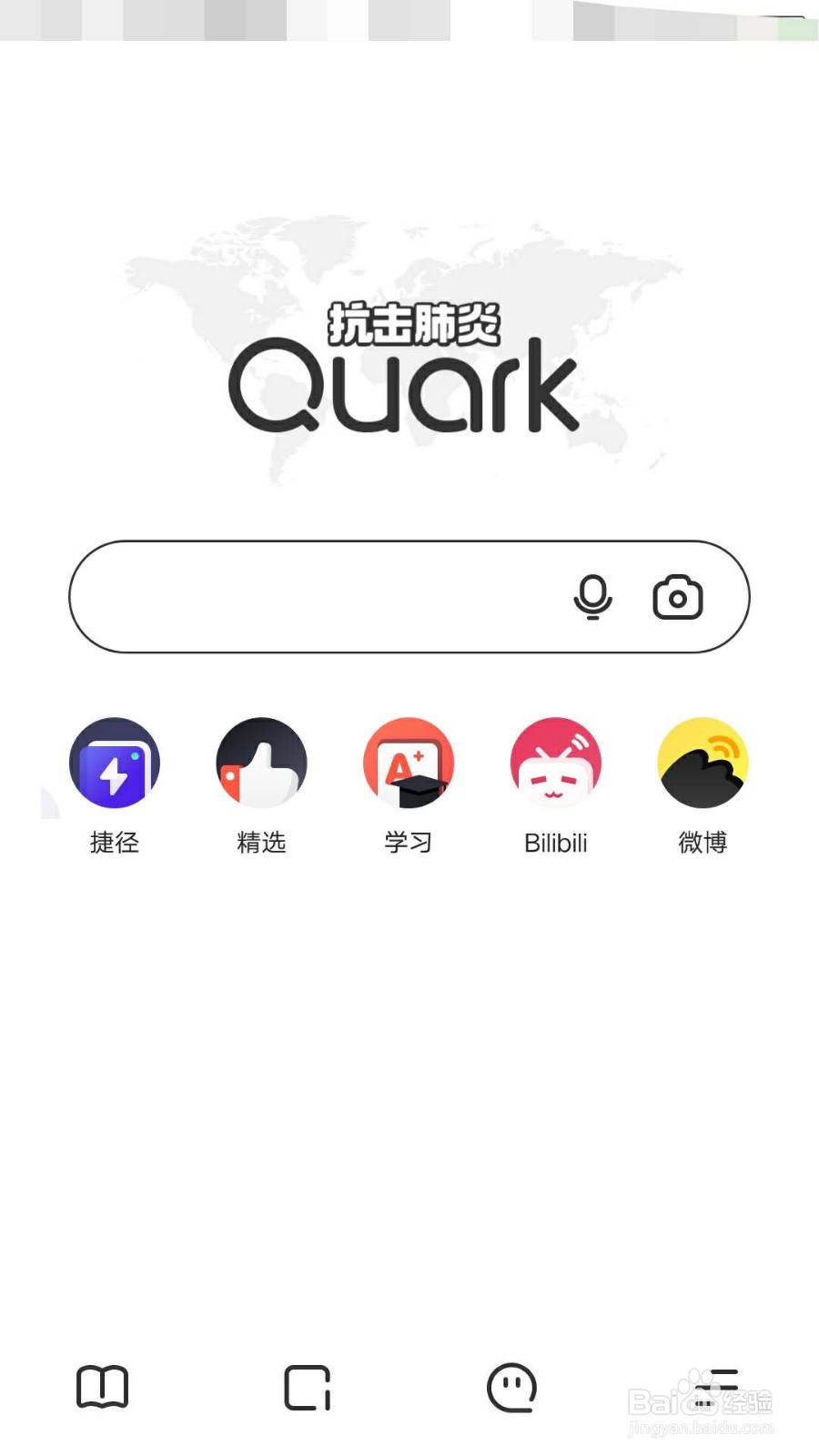819x1456 pixels.
Task: Open the 学习 study mode icon
Action: [x=409, y=764]
